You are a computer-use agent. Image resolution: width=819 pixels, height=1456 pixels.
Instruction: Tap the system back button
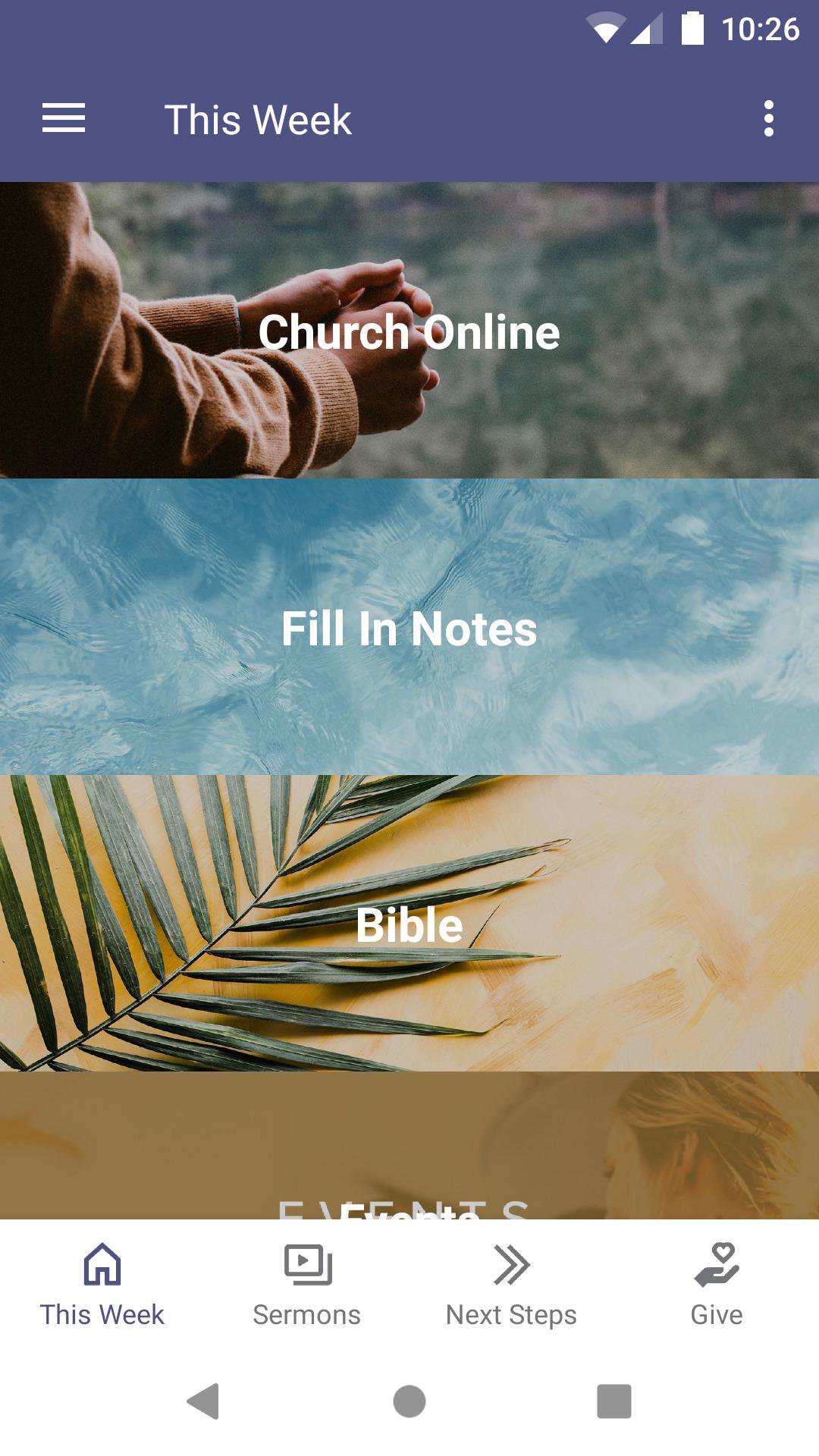coord(203,1401)
